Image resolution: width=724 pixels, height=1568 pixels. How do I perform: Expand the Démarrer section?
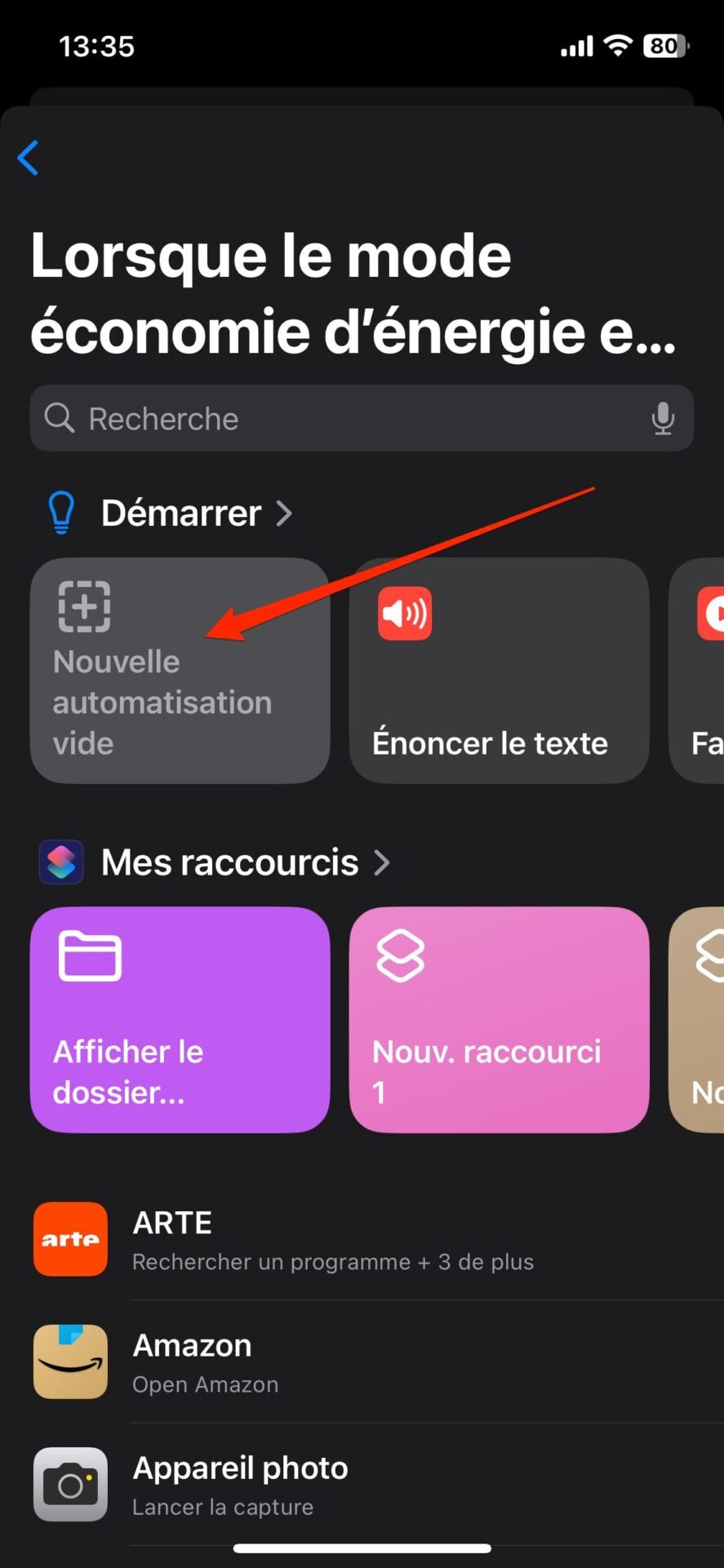tap(196, 514)
